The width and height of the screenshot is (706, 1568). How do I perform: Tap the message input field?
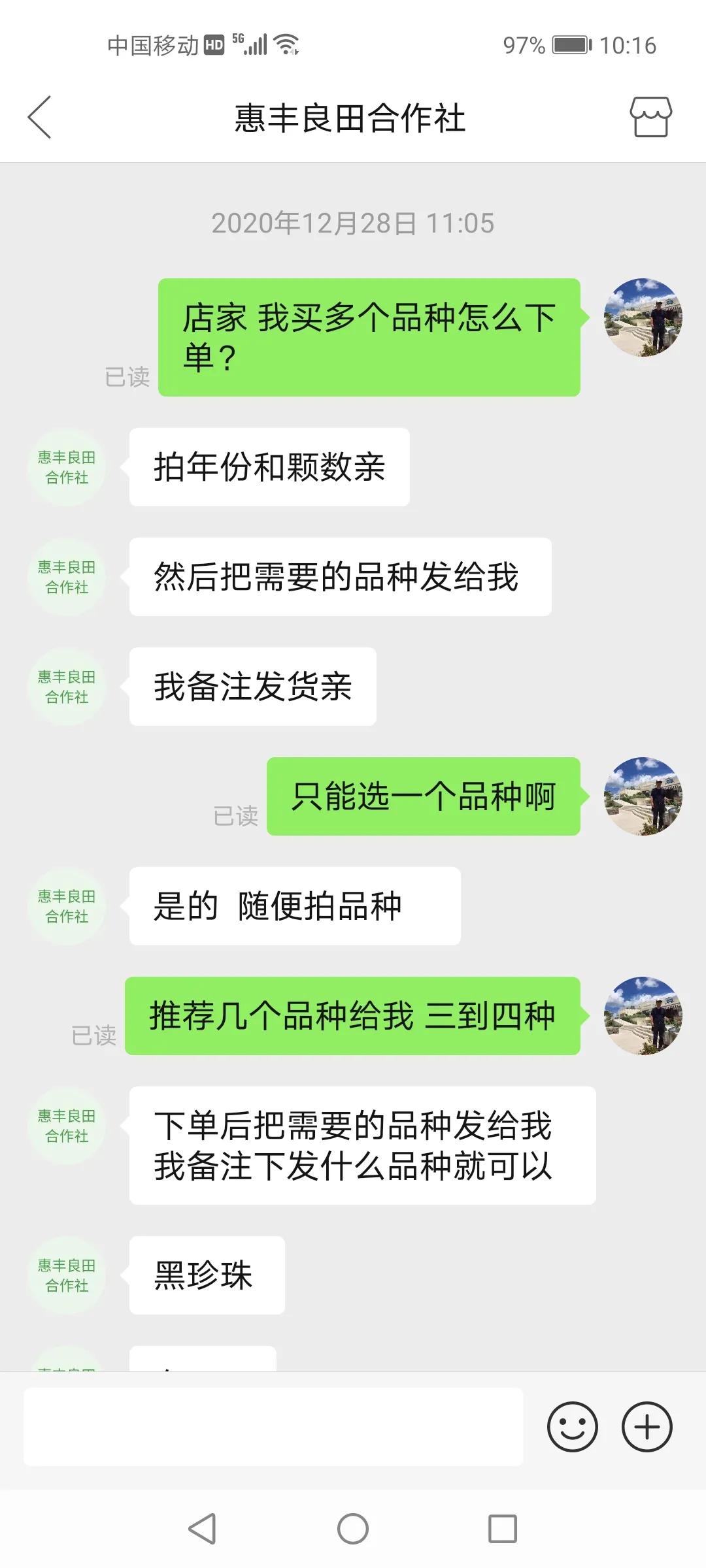(273, 1427)
